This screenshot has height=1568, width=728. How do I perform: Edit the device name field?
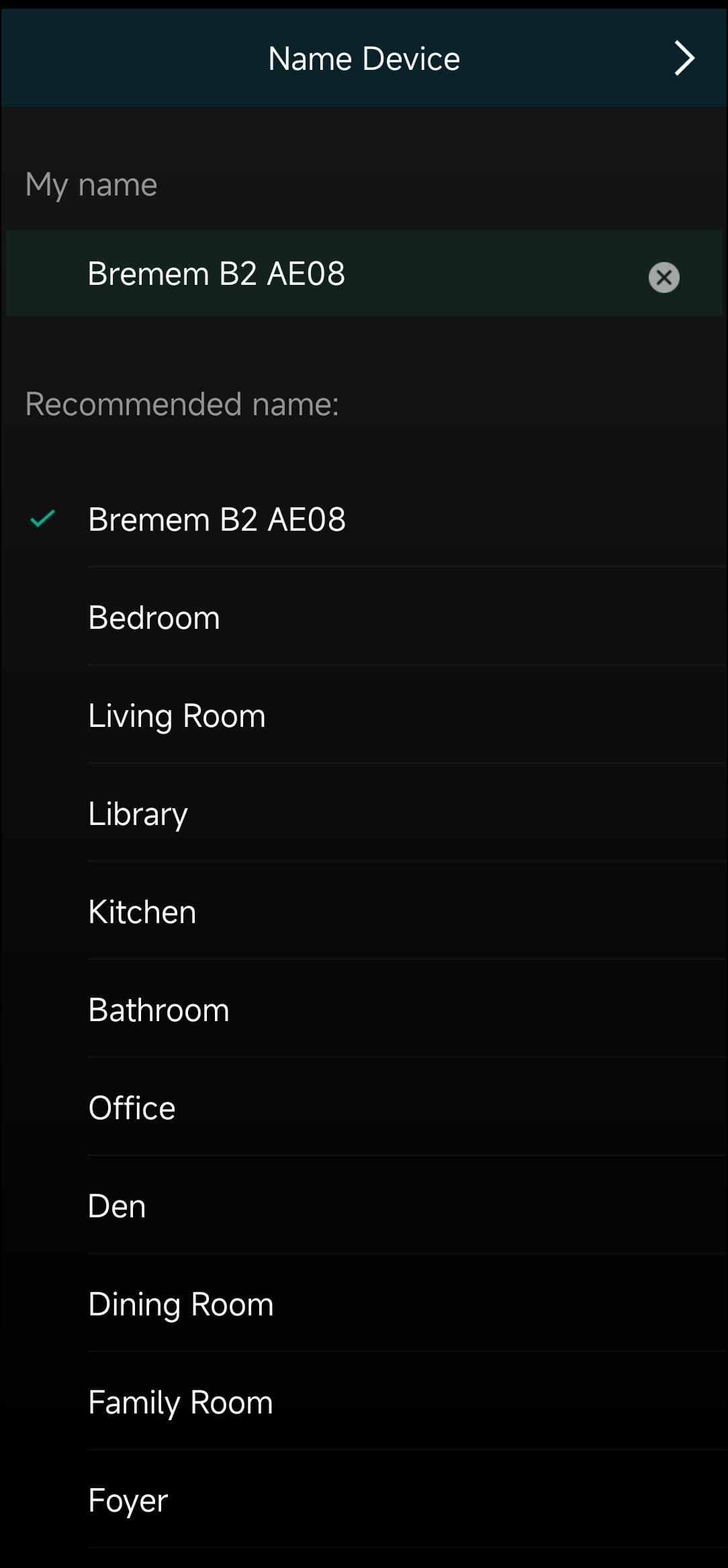pyautogui.click(x=336, y=274)
